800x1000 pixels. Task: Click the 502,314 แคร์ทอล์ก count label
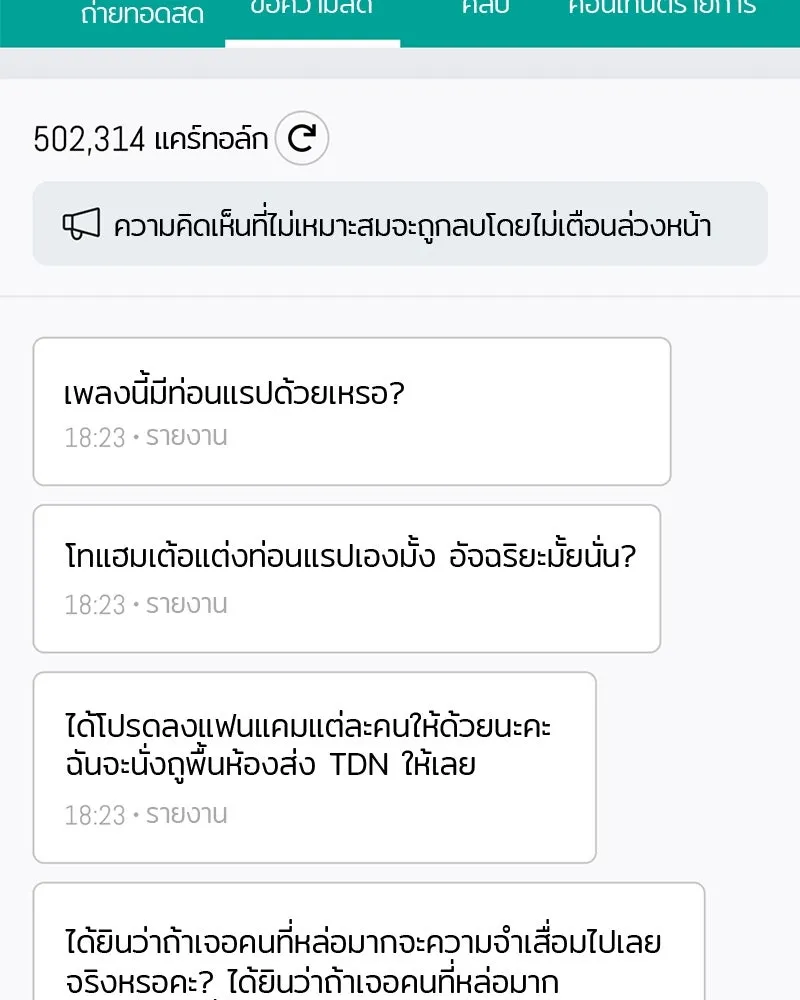pyautogui.click(x=150, y=138)
